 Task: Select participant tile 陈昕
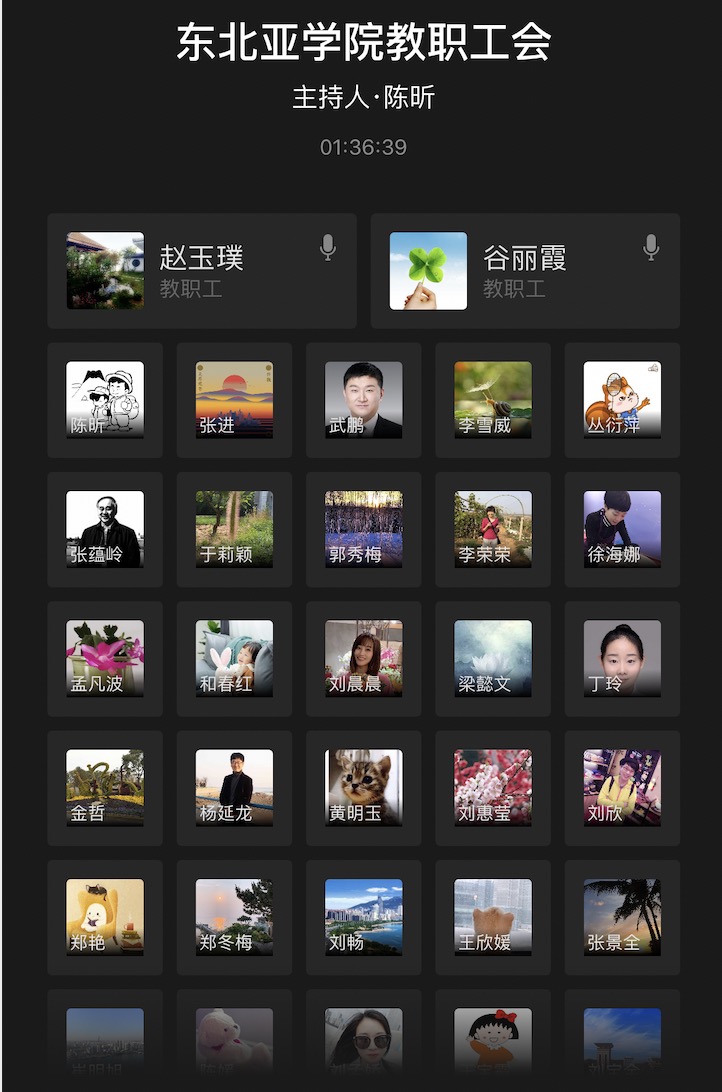coord(105,400)
